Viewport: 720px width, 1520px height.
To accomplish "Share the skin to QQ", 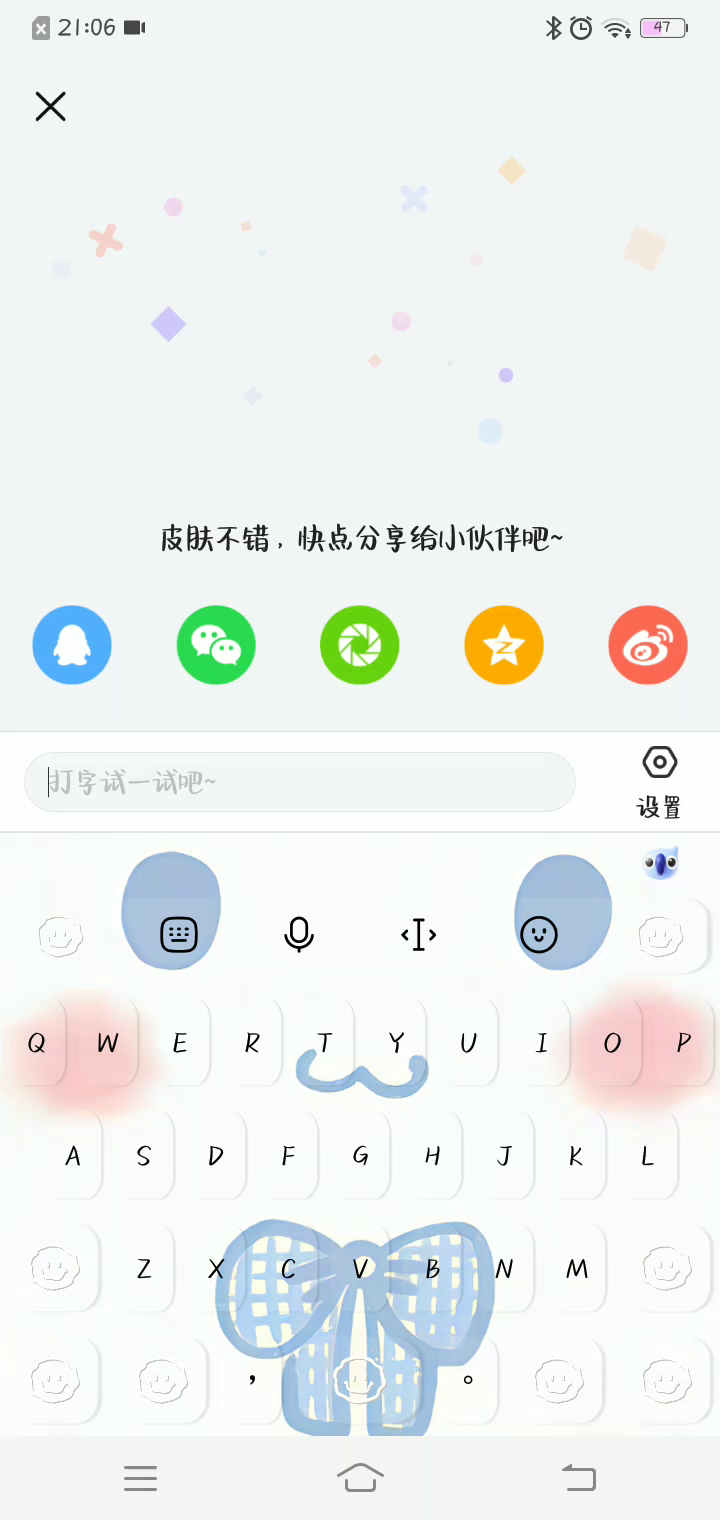I will coord(72,645).
